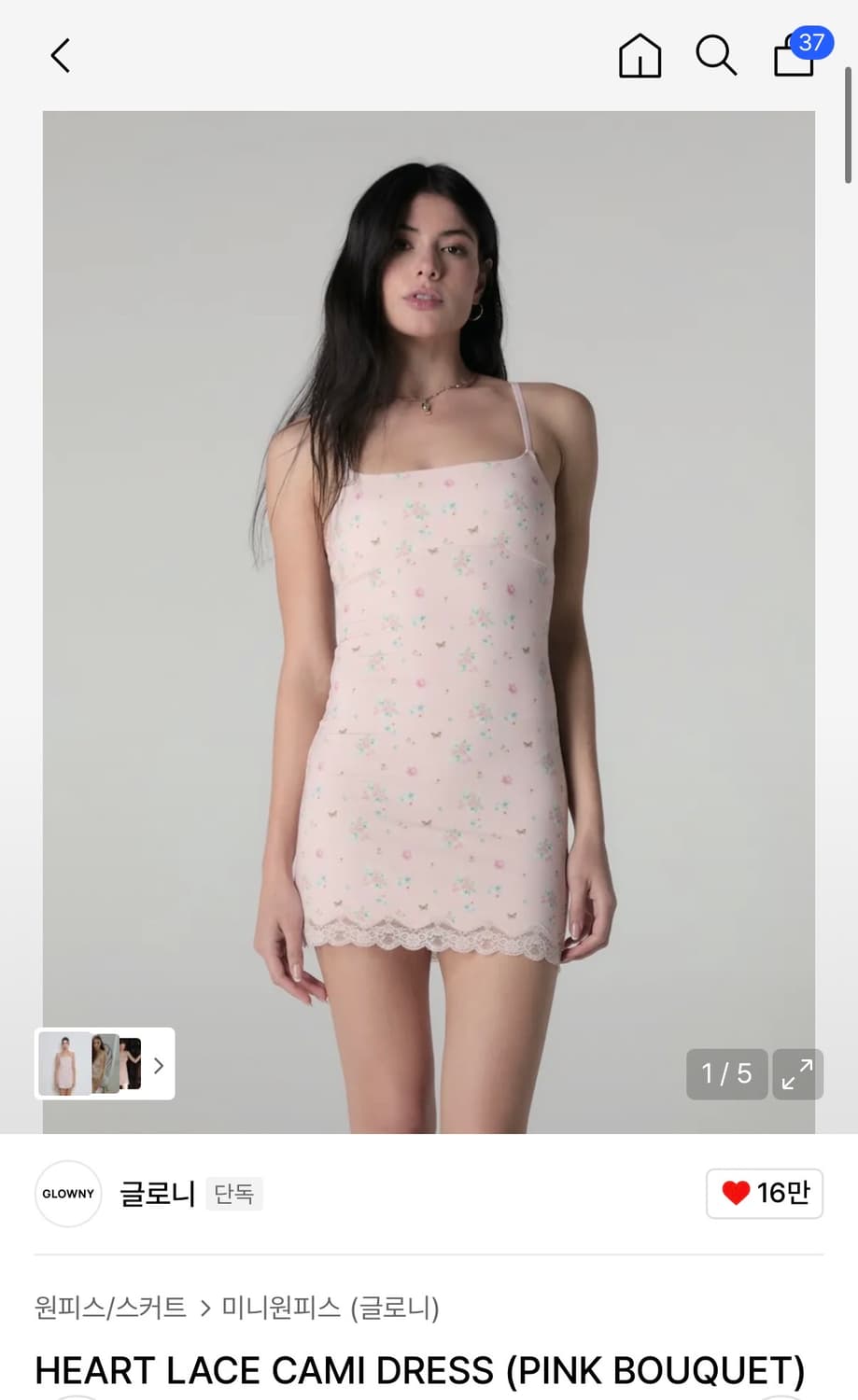
Task: Click the GLOWNY brand logo circle
Action: [67, 1194]
